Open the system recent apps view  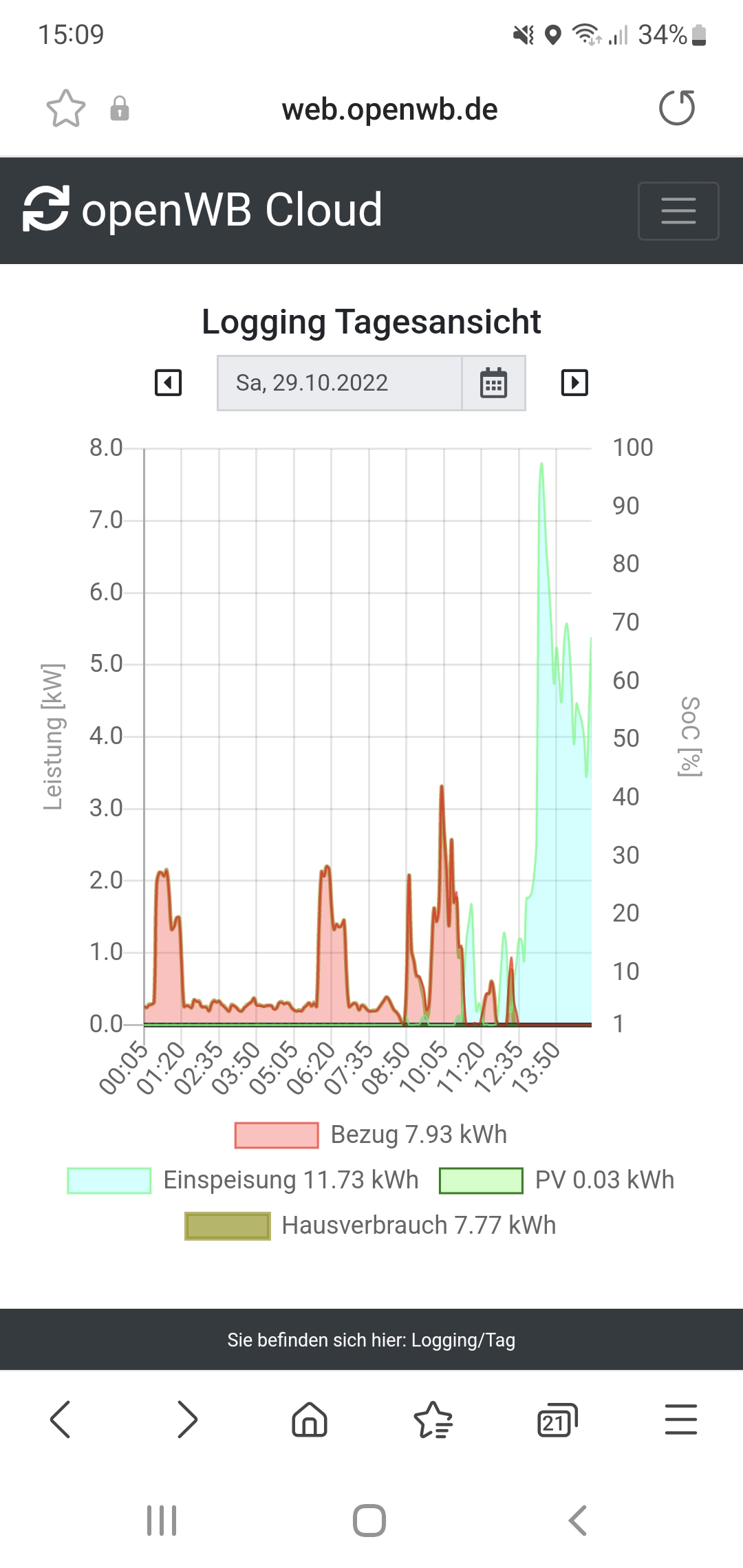(162, 1520)
